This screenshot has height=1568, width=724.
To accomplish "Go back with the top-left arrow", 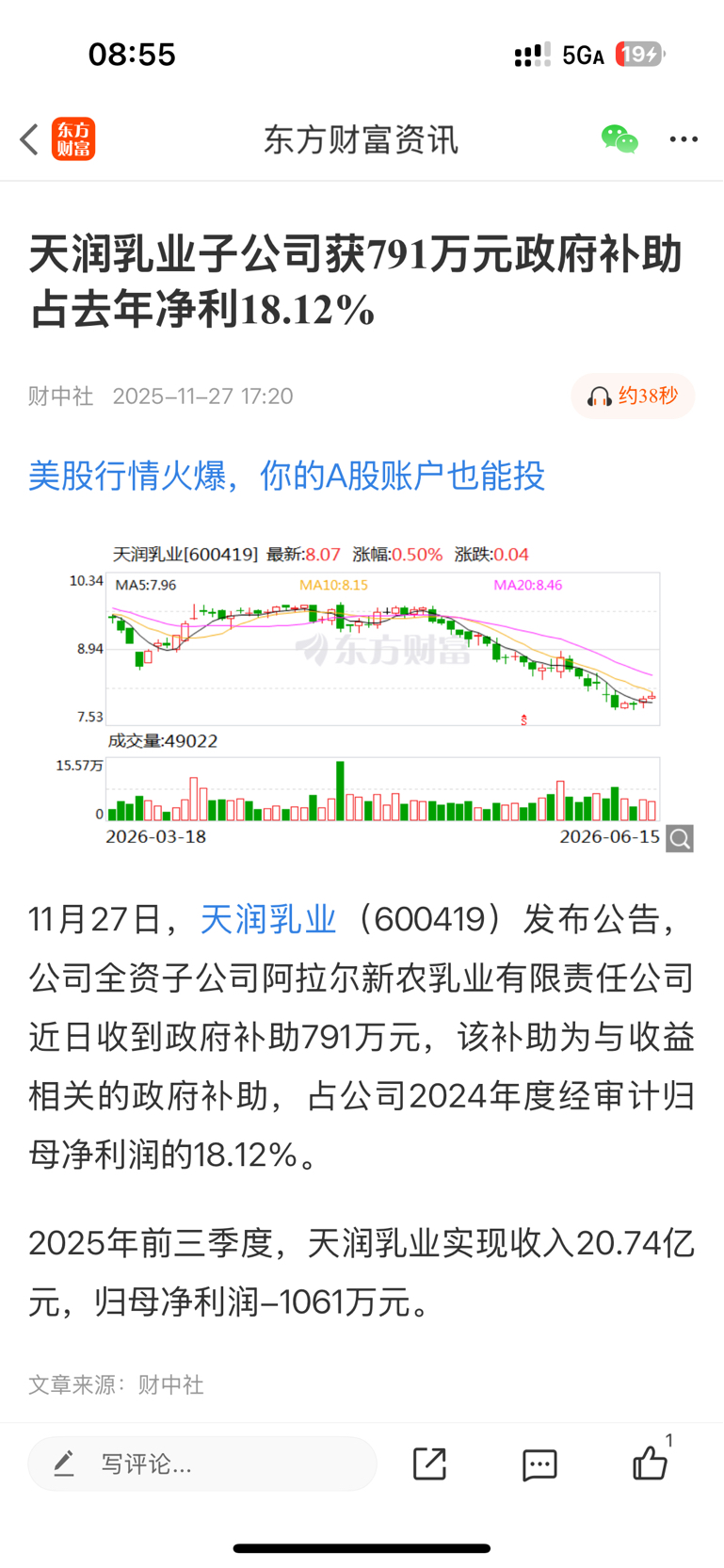I will pos(29,139).
